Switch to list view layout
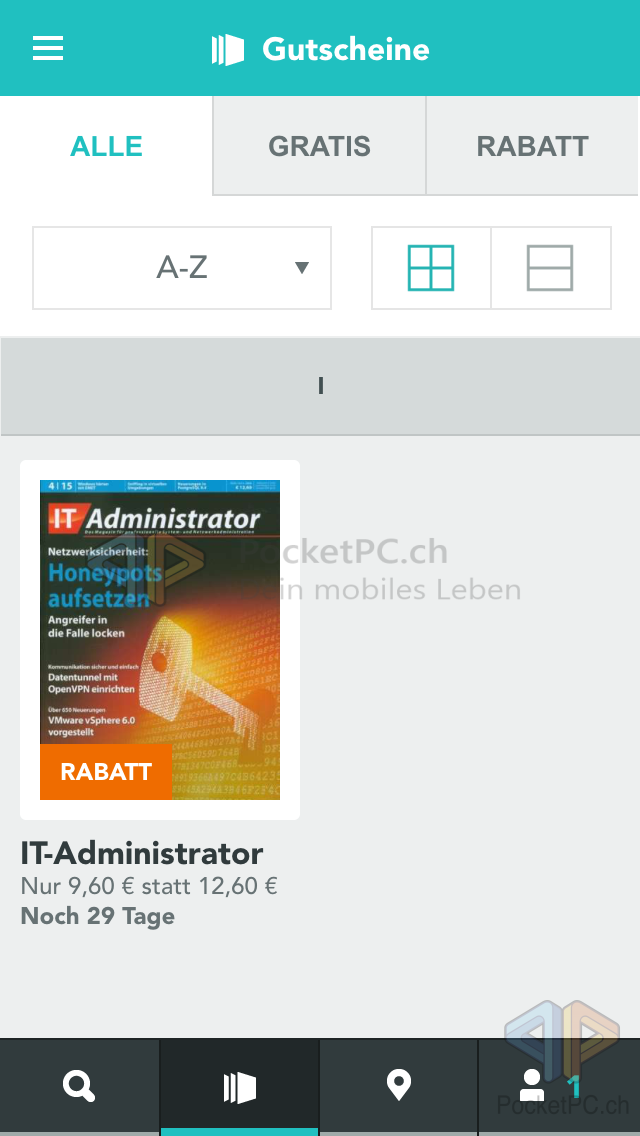The height and width of the screenshot is (1136, 640). tap(550, 268)
